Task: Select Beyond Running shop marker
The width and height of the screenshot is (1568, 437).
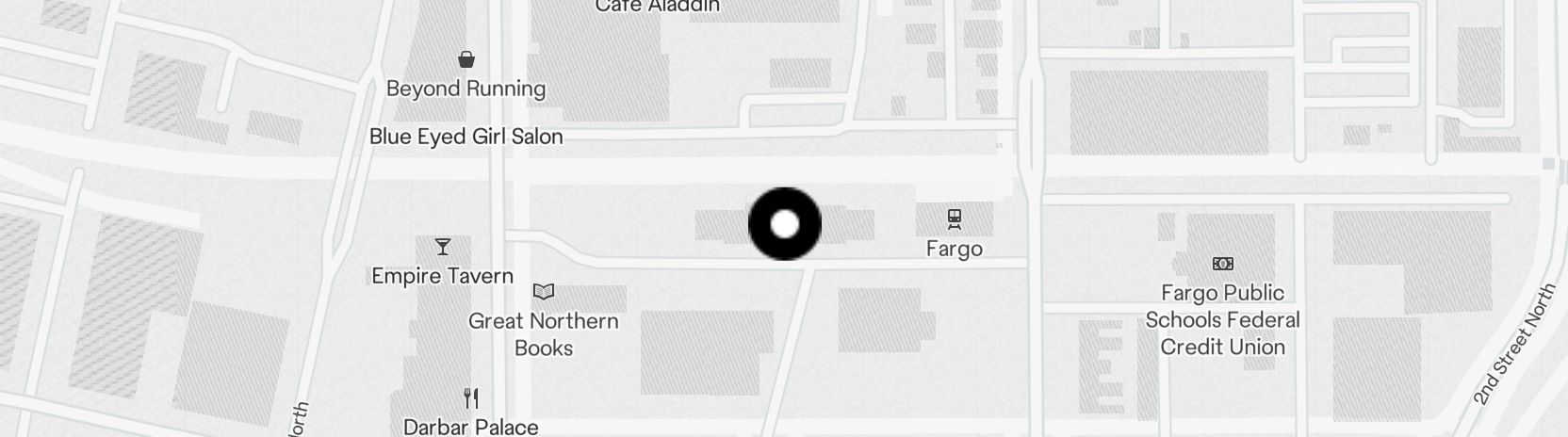Action: [x=465, y=60]
